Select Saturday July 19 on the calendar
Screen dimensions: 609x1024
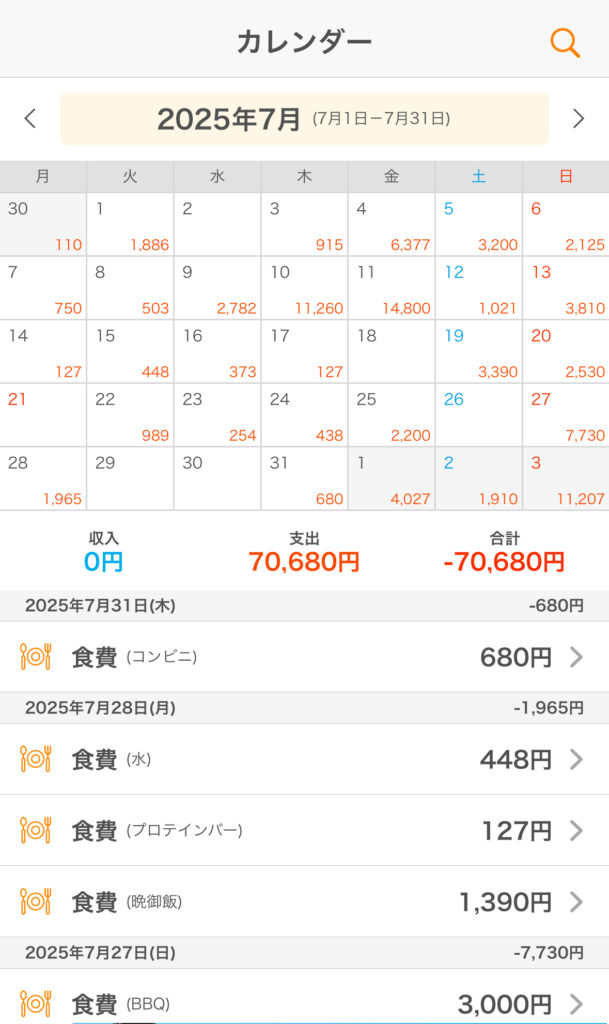(x=479, y=351)
